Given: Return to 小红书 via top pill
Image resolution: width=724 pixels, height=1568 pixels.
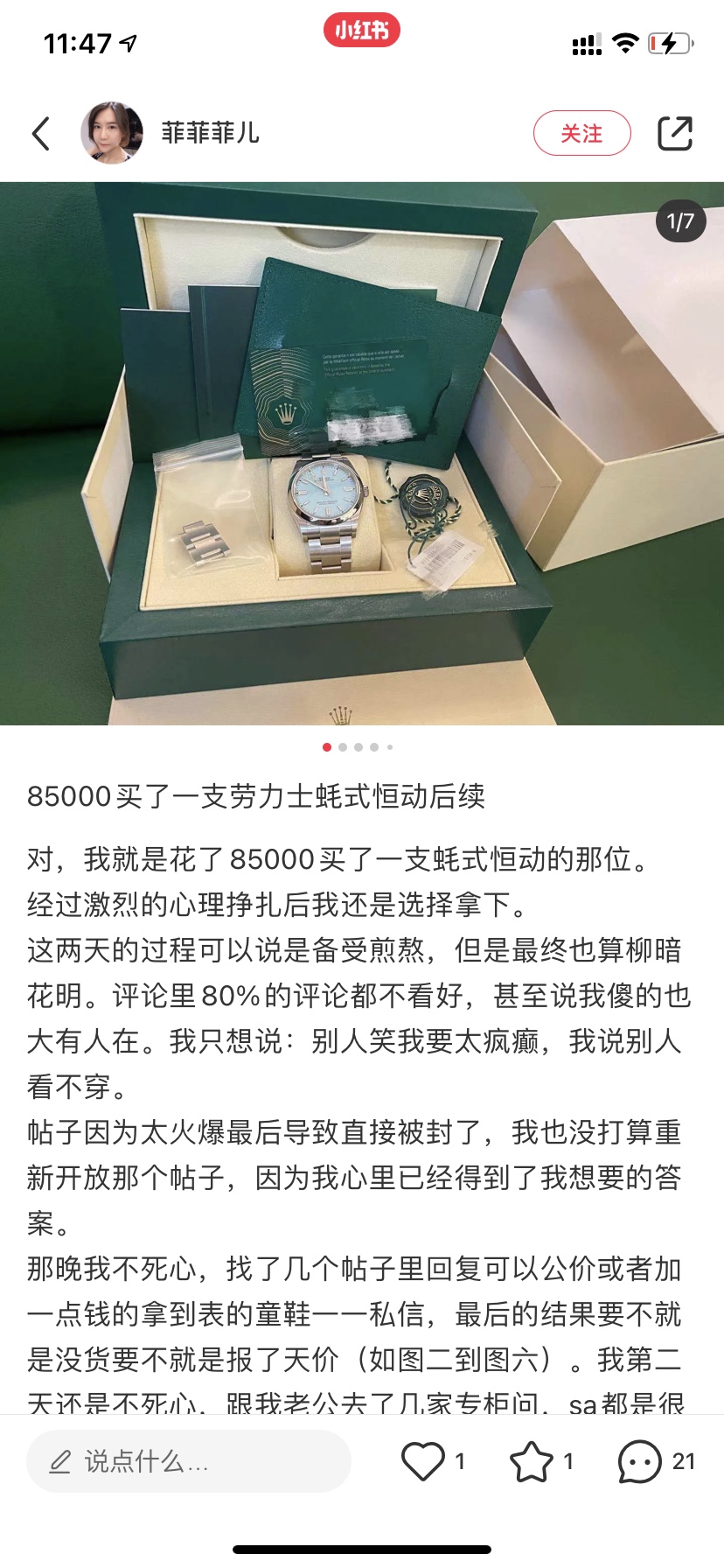Looking at the screenshot, I should point(362,31).
